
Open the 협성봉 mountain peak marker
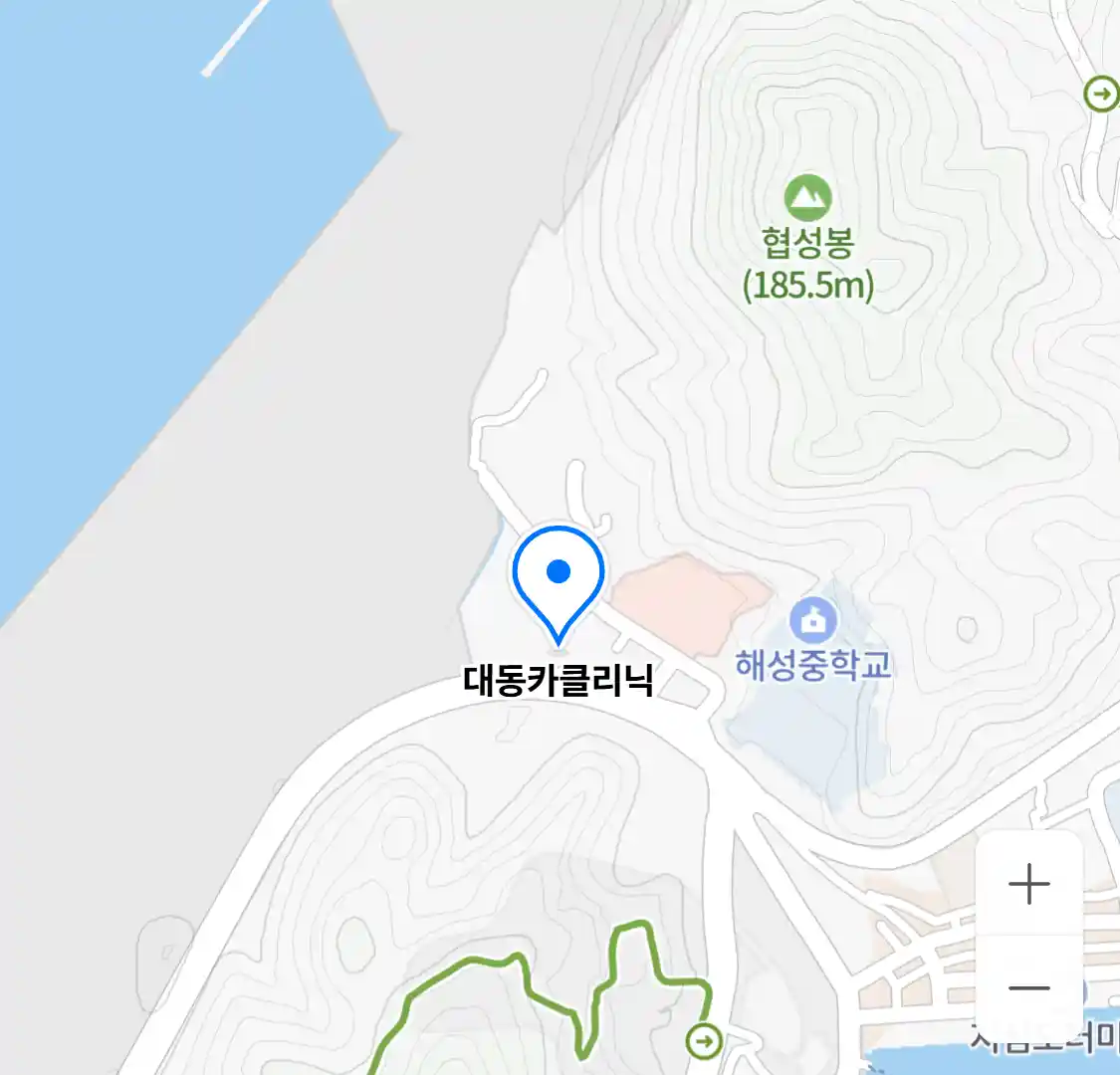(x=807, y=198)
